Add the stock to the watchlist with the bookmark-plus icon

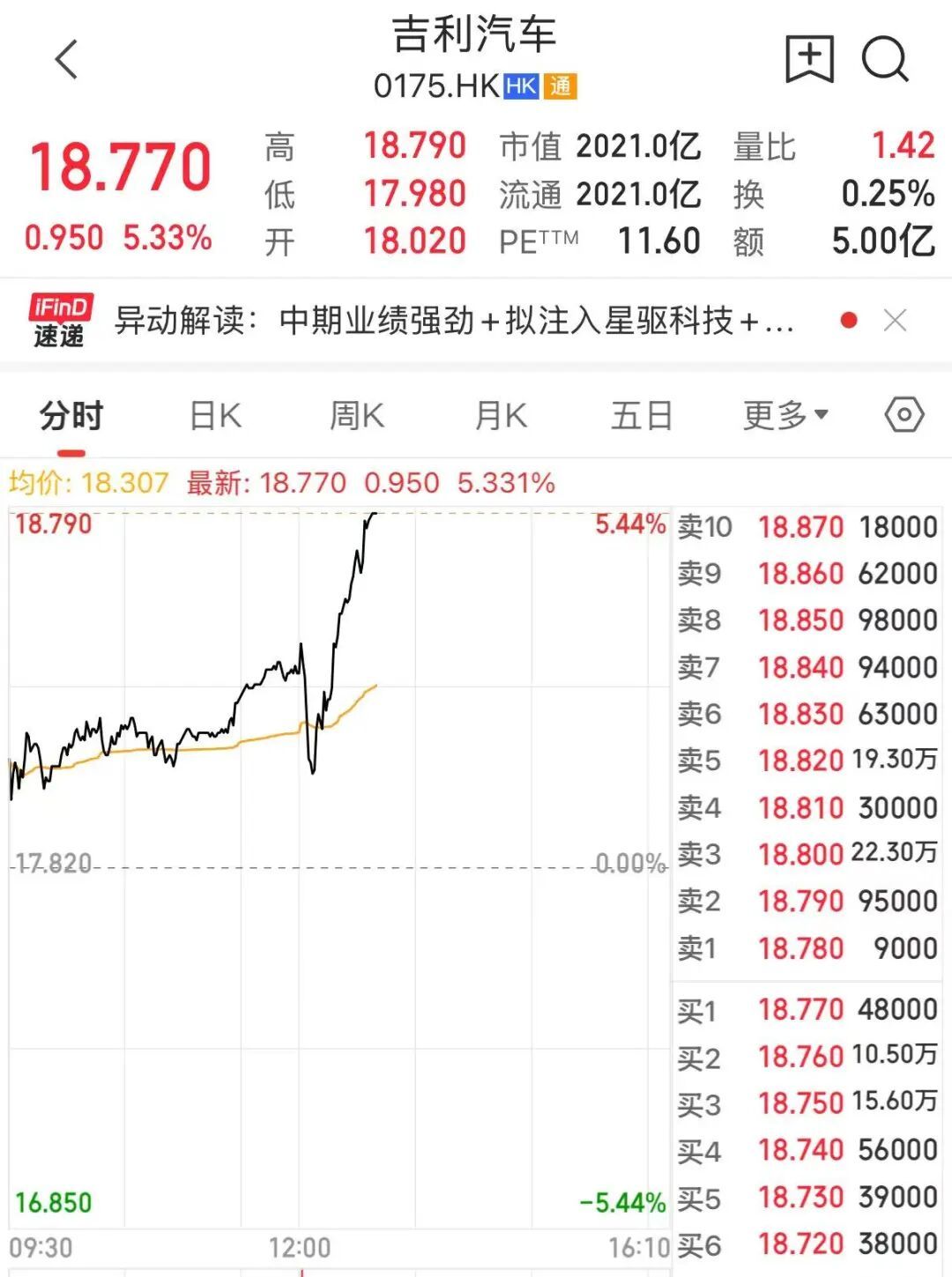[809, 59]
